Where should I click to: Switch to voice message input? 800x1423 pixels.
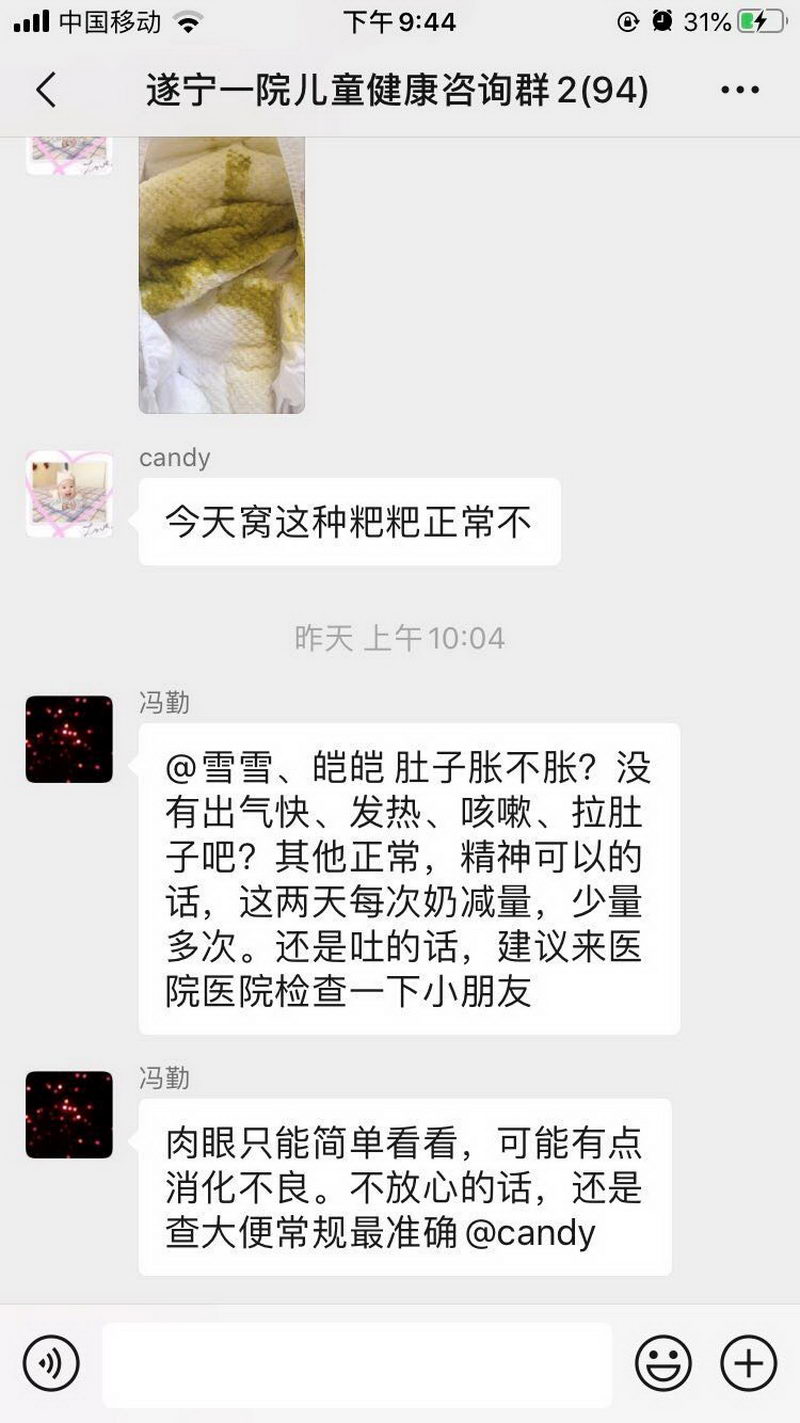(x=51, y=1364)
